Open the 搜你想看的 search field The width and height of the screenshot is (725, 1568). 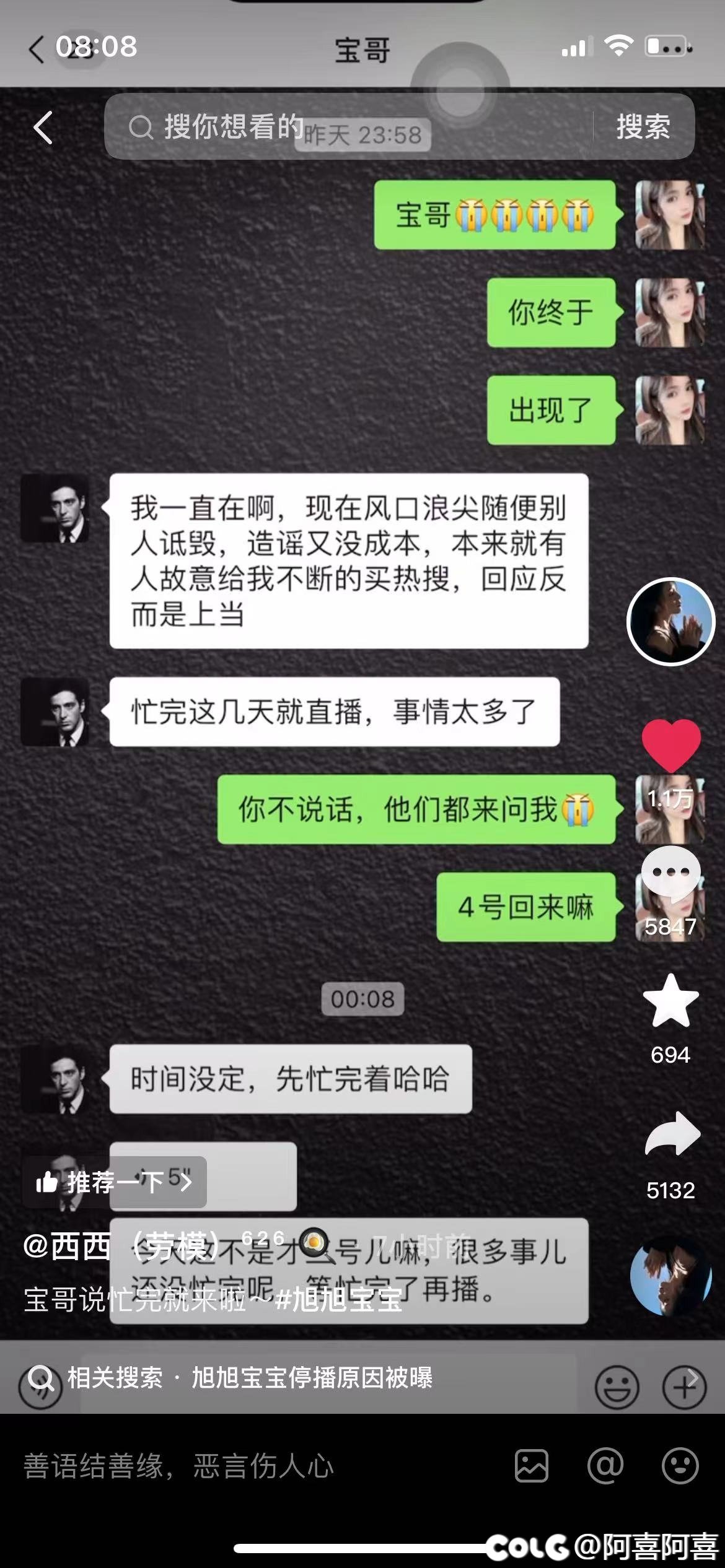click(347, 127)
